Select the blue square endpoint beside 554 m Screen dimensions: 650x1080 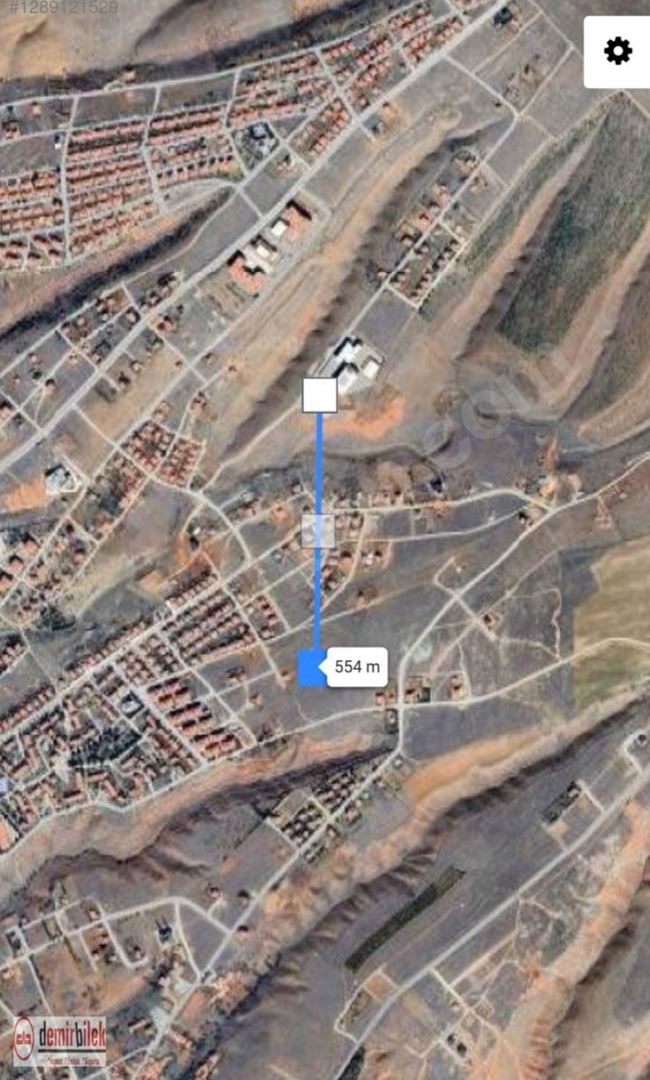[x=313, y=667]
